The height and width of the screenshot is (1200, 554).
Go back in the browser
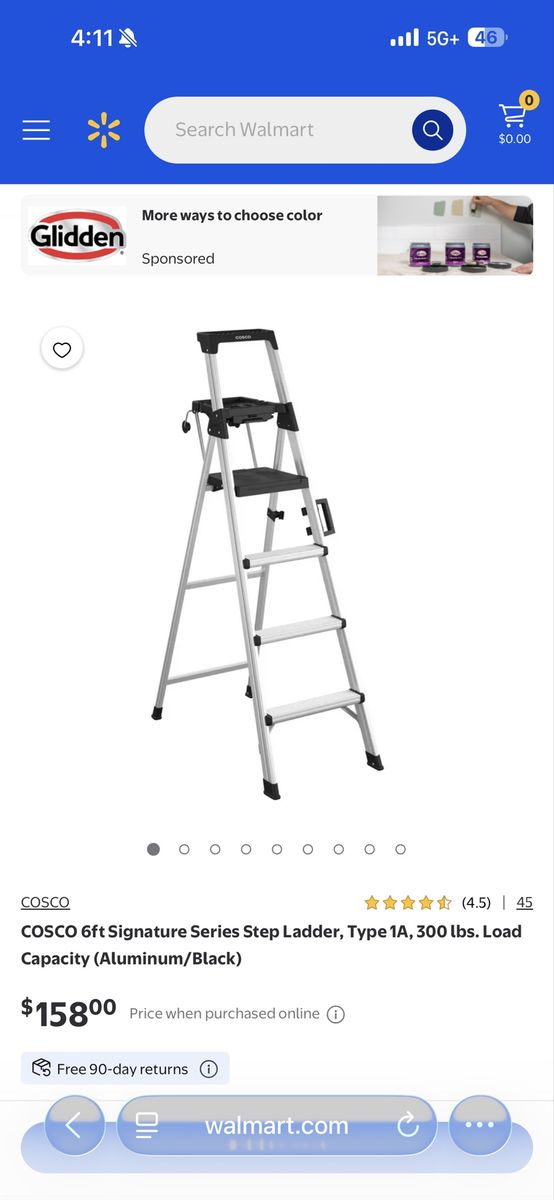74,1126
